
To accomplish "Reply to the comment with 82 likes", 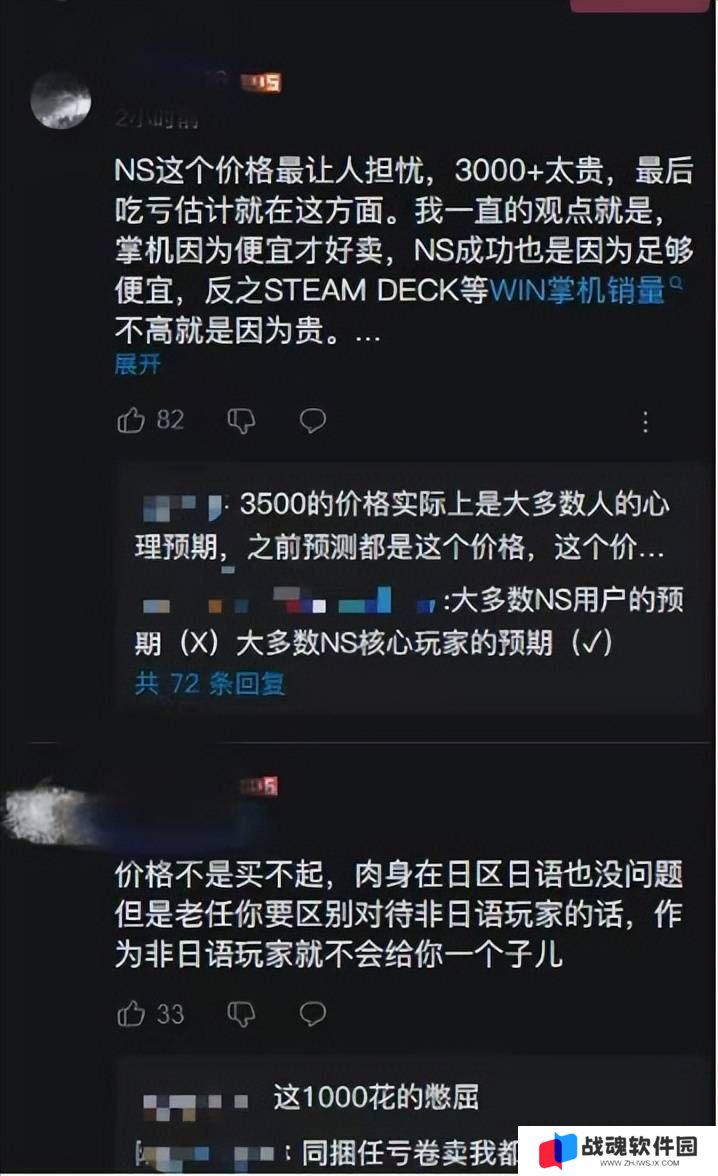I will coord(313,420).
